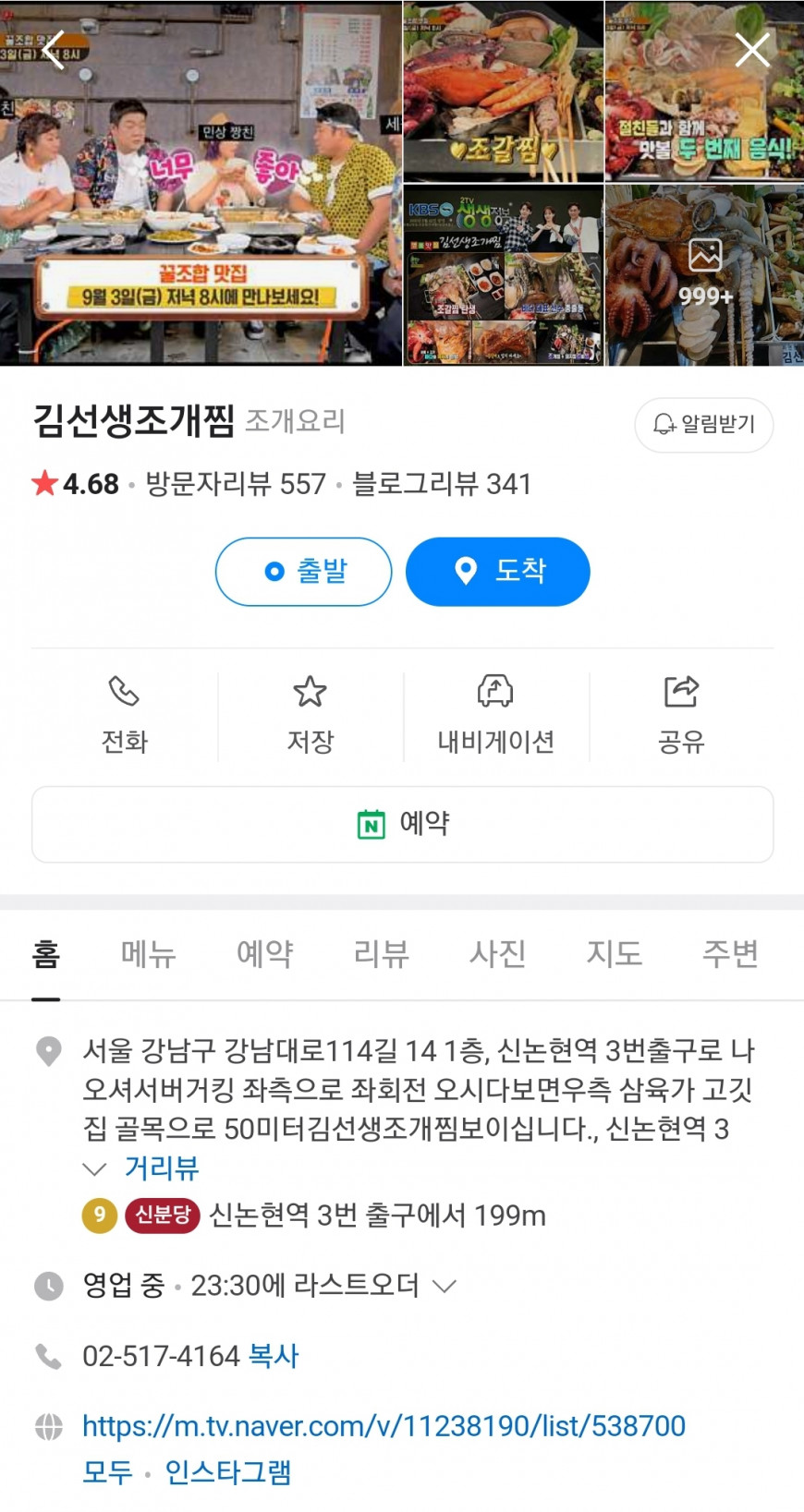804x1512 pixels.
Task: Tap the 알림받기 notification button
Action: click(704, 425)
